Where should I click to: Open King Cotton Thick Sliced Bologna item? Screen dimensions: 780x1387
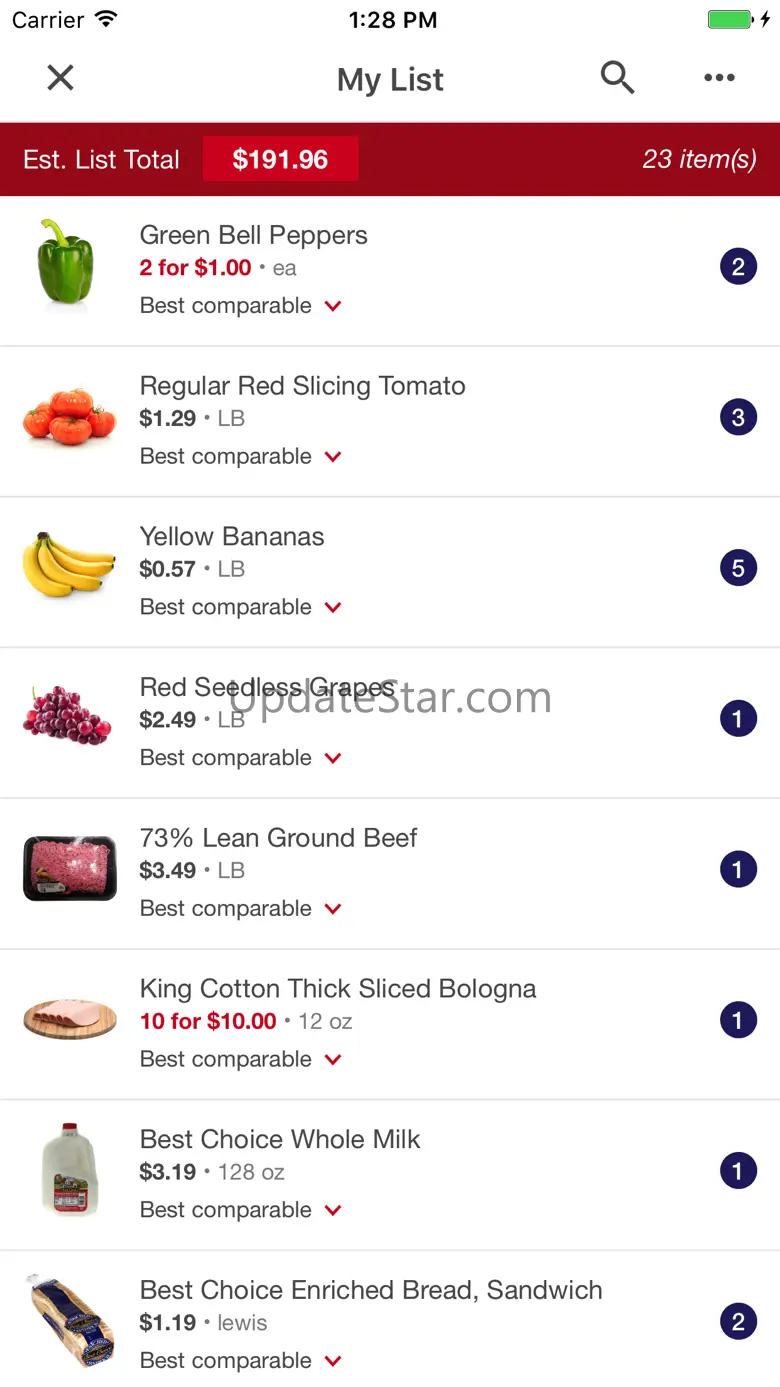click(338, 989)
